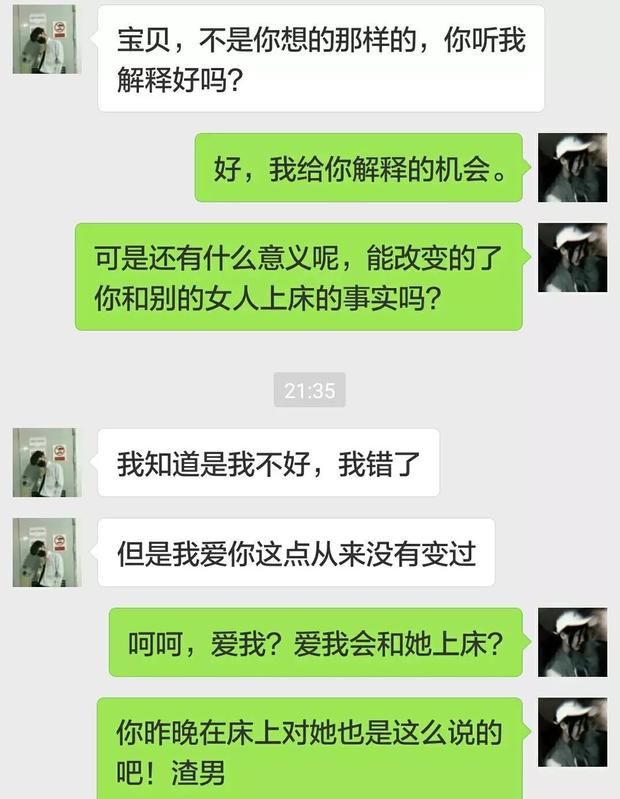Open profile avatar beside '我知道是我不好，我错了'
The height and width of the screenshot is (799, 620).
44,462
